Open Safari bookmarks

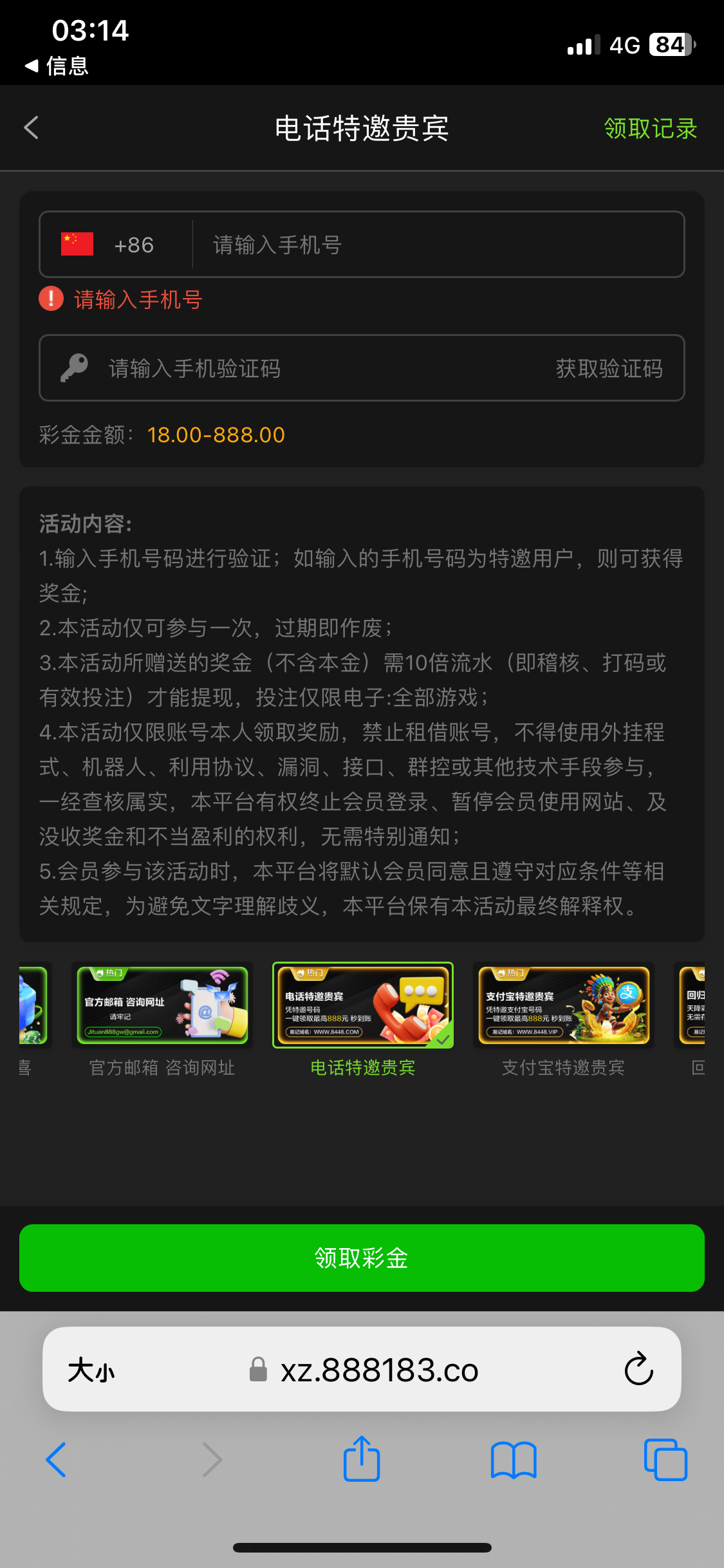coord(513,1459)
